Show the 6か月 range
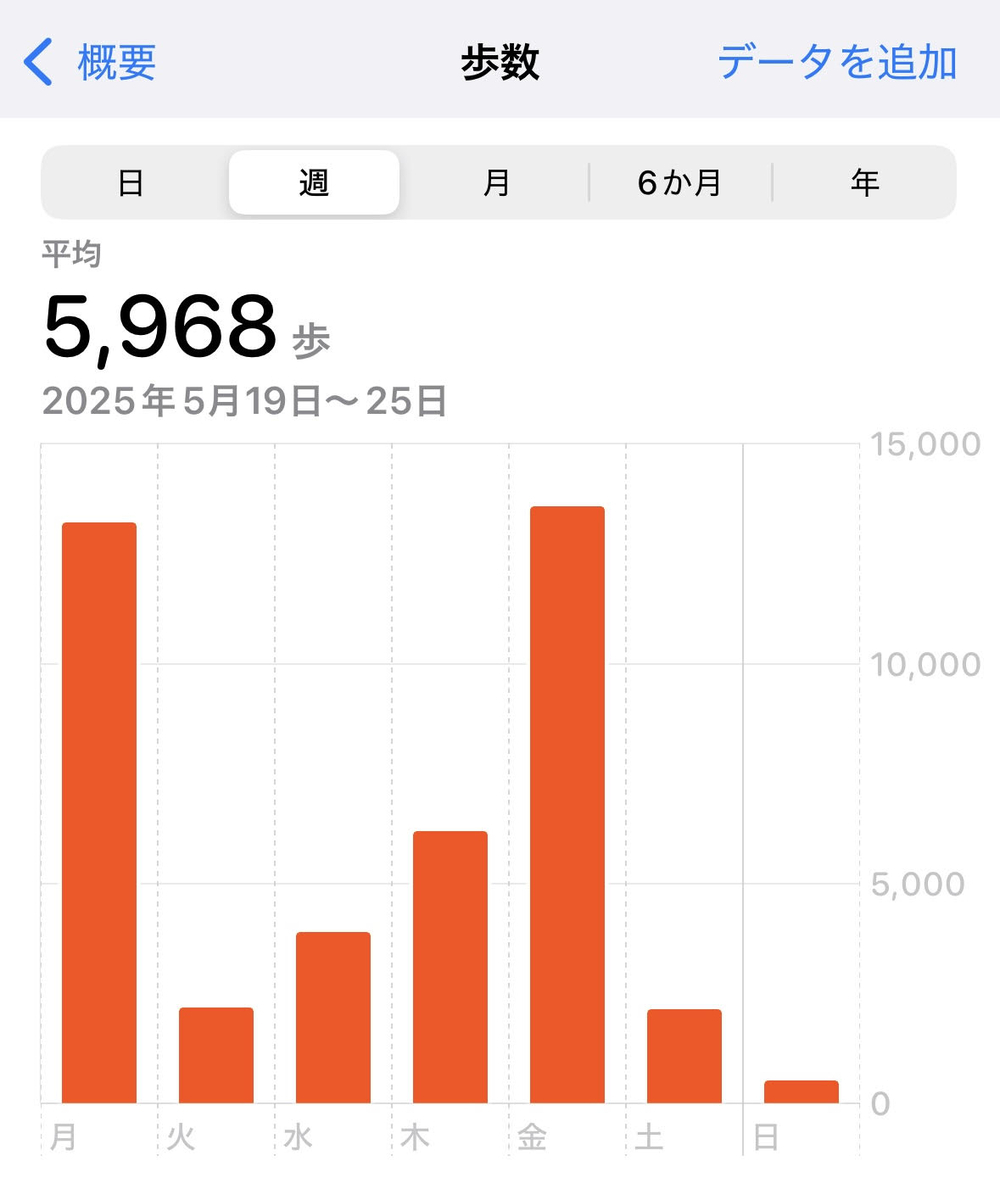Screen dimensions: 1000x1200 (680, 183)
